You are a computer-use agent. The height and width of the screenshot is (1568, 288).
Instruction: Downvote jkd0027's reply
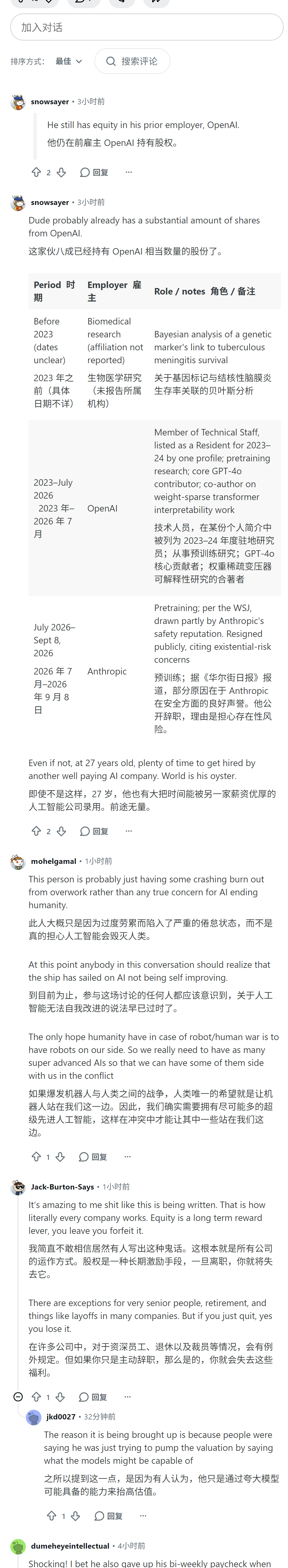click(x=76, y=1516)
